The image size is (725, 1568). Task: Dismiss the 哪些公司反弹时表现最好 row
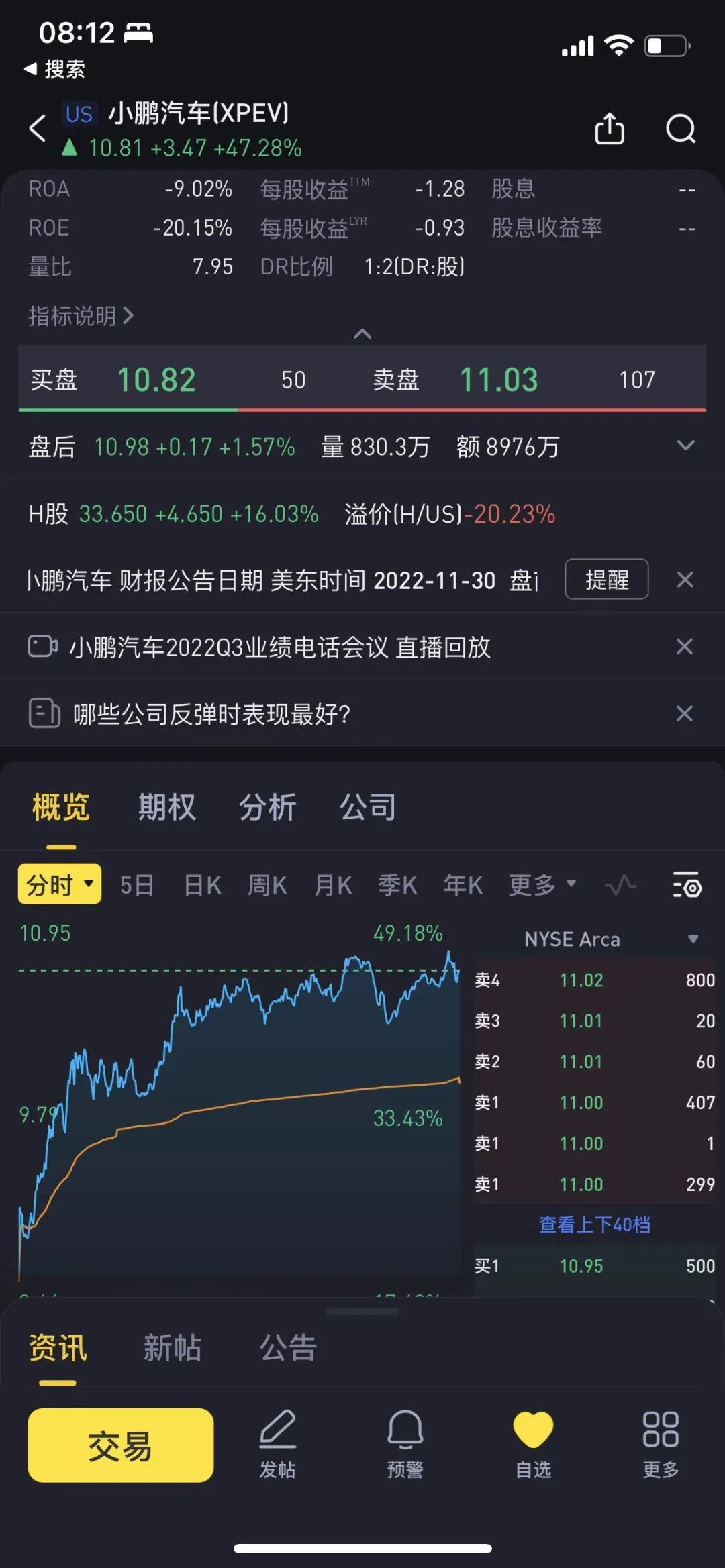(685, 713)
